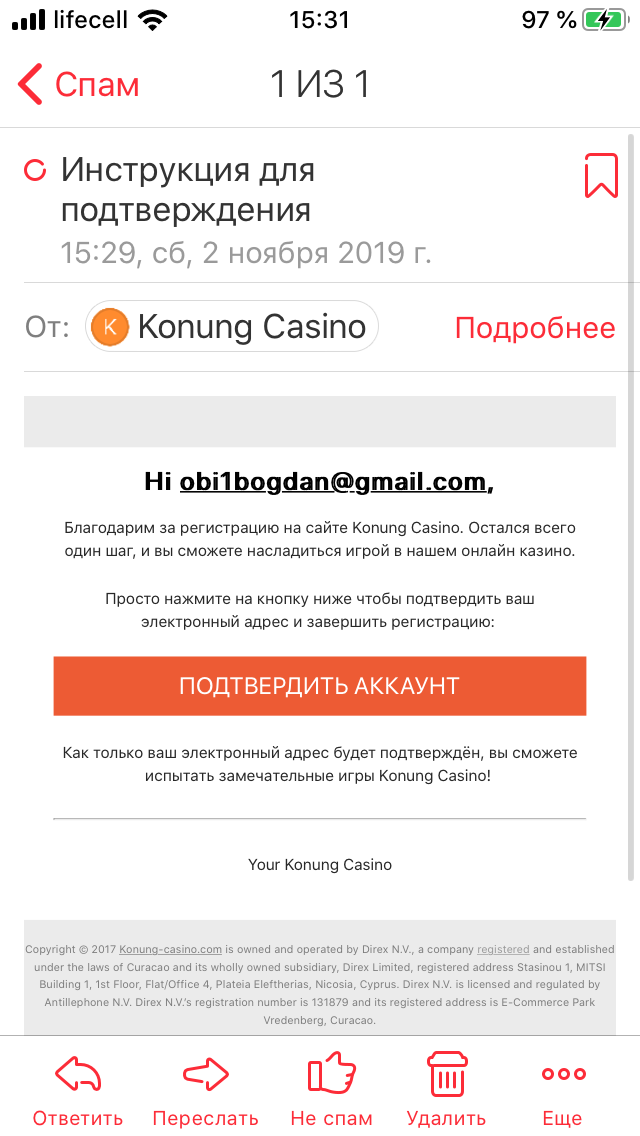Image resolution: width=640 pixels, height=1136 pixels.
Task: Reply with Ответить
Action: [78, 1090]
